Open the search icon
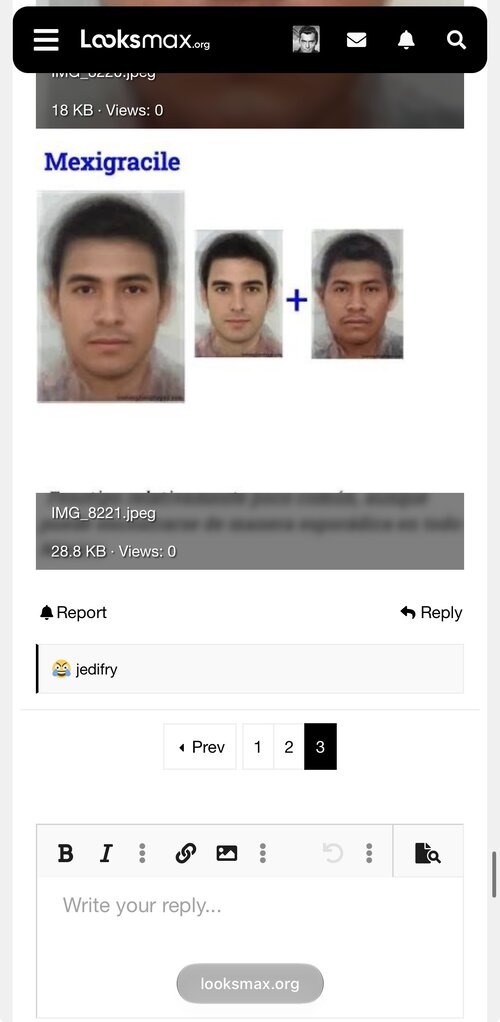The width and height of the screenshot is (500, 1022). pos(456,40)
